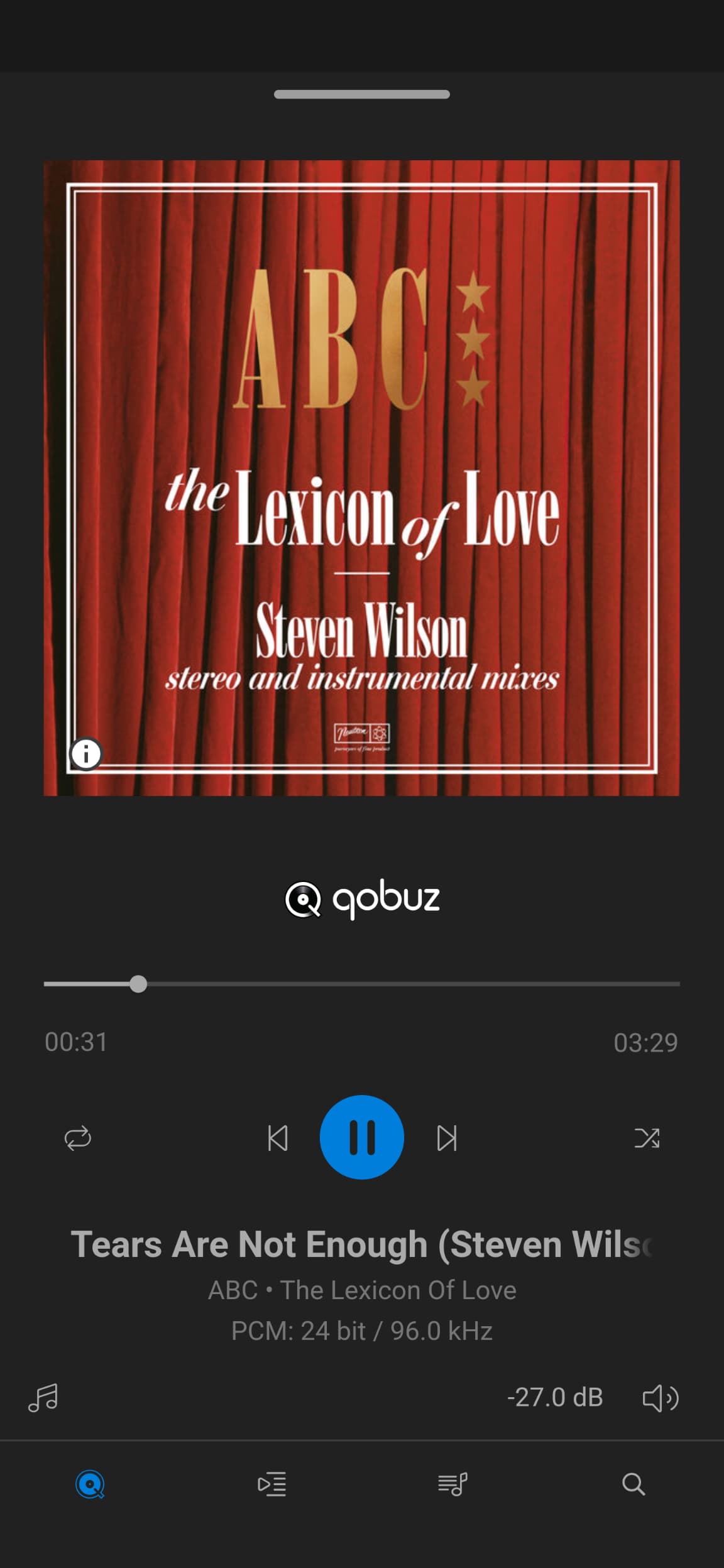This screenshot has height=1568, width=724.
Task: Open the album info icon on cover
Action: click(86, 753)
